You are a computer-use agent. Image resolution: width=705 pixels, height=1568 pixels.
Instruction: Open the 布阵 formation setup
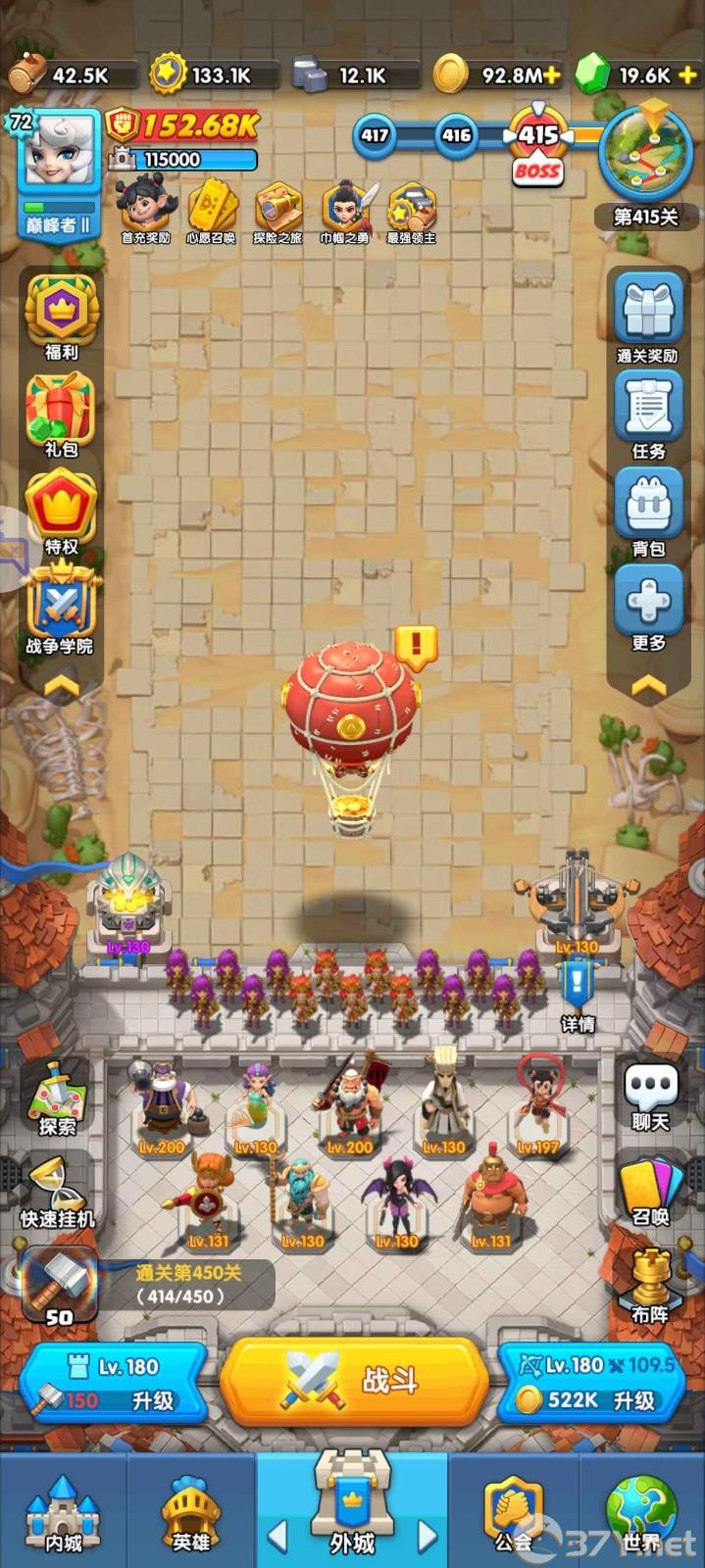coord(649,1284)
